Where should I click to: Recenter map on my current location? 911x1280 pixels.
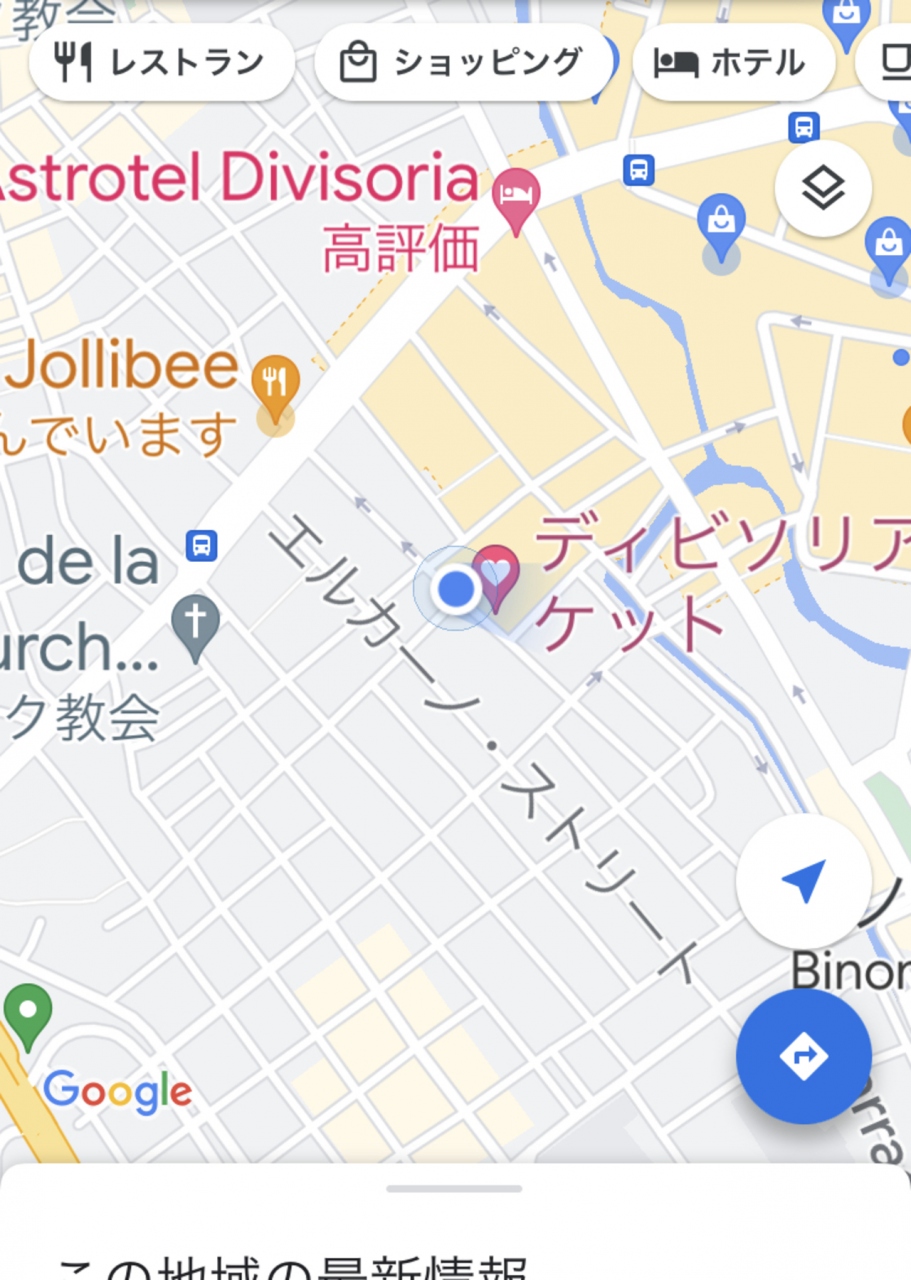click(803, 881)
